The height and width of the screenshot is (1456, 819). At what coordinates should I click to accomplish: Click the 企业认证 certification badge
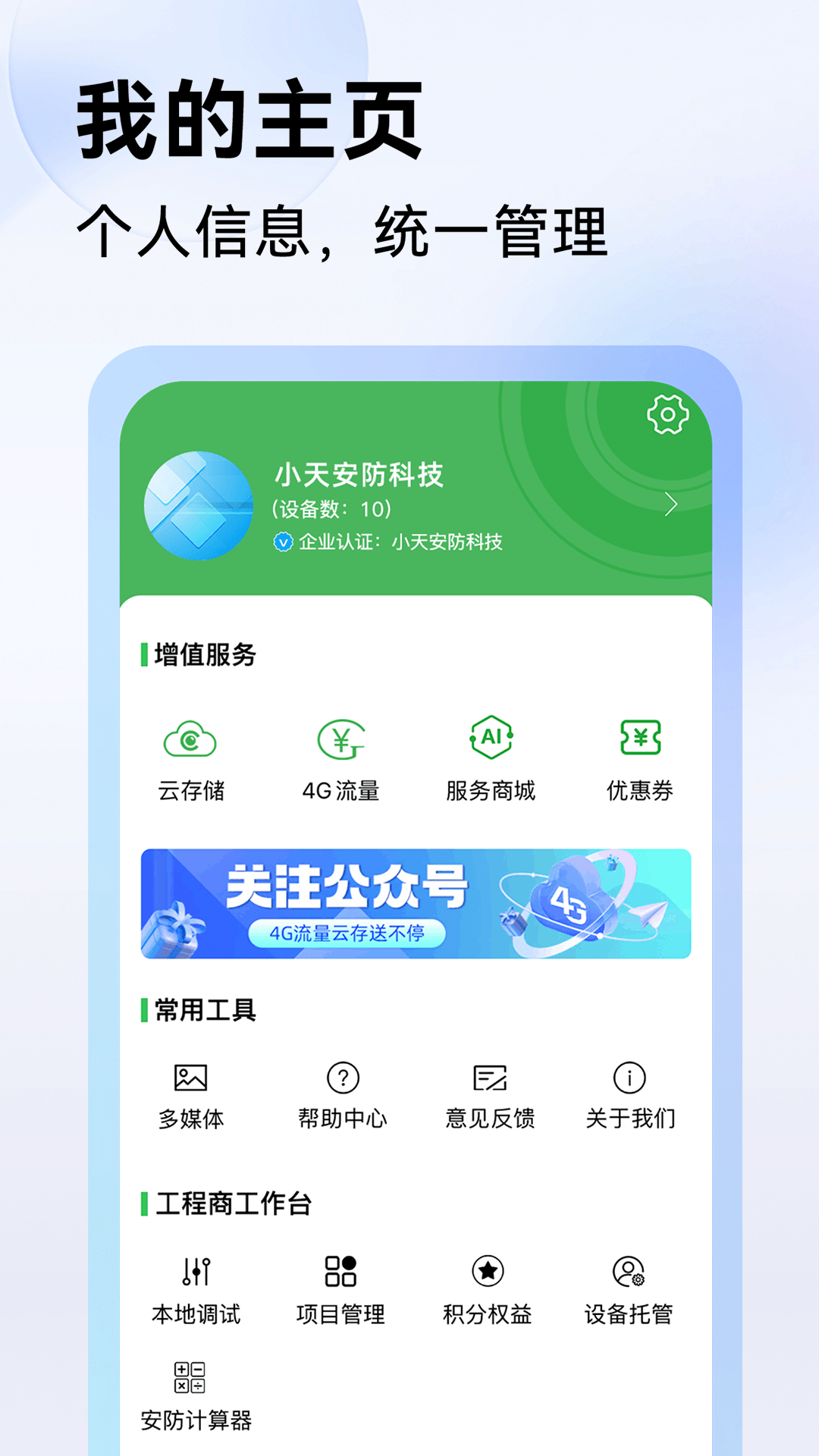(282, 542)
